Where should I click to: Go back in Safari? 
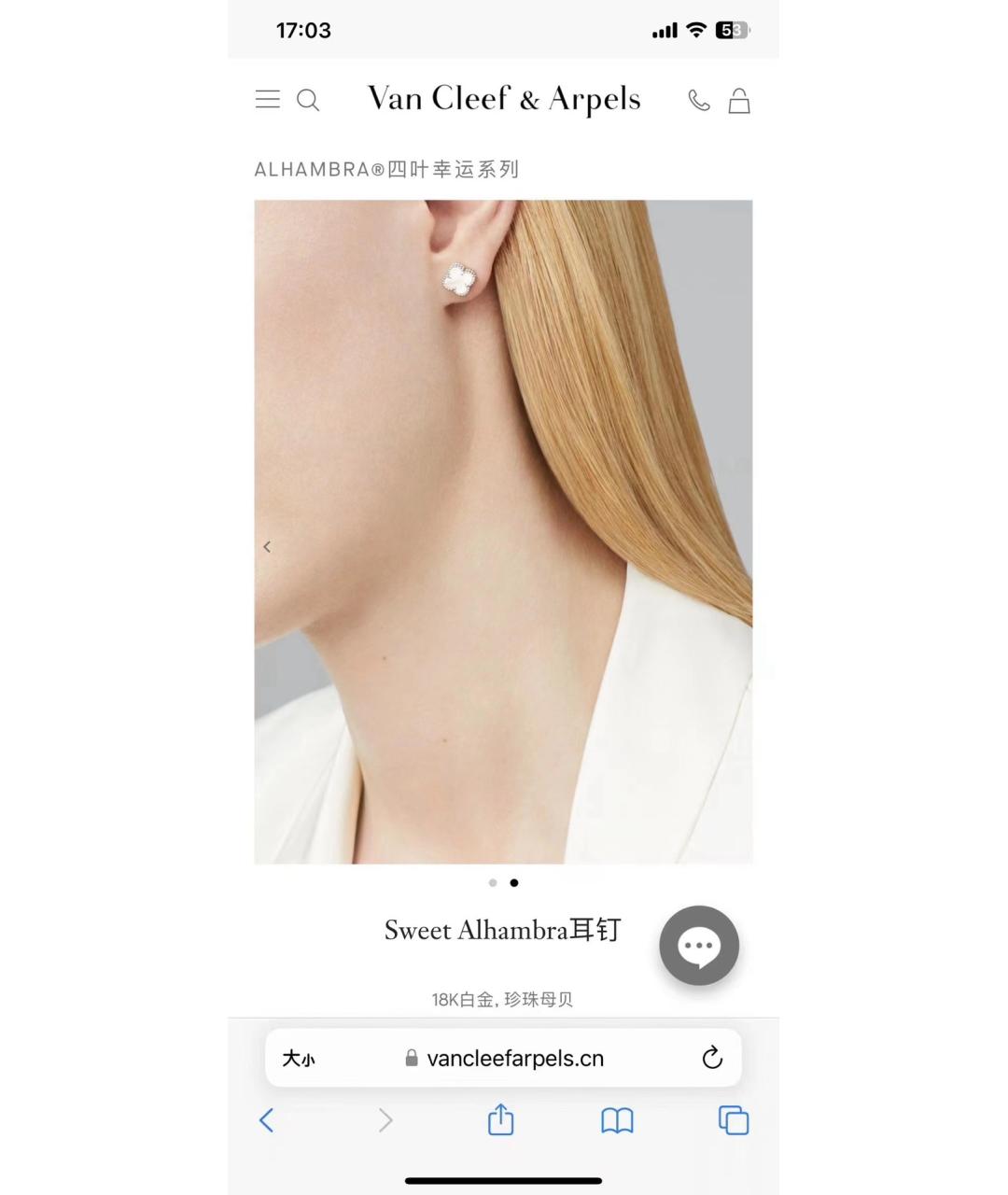267,1120
